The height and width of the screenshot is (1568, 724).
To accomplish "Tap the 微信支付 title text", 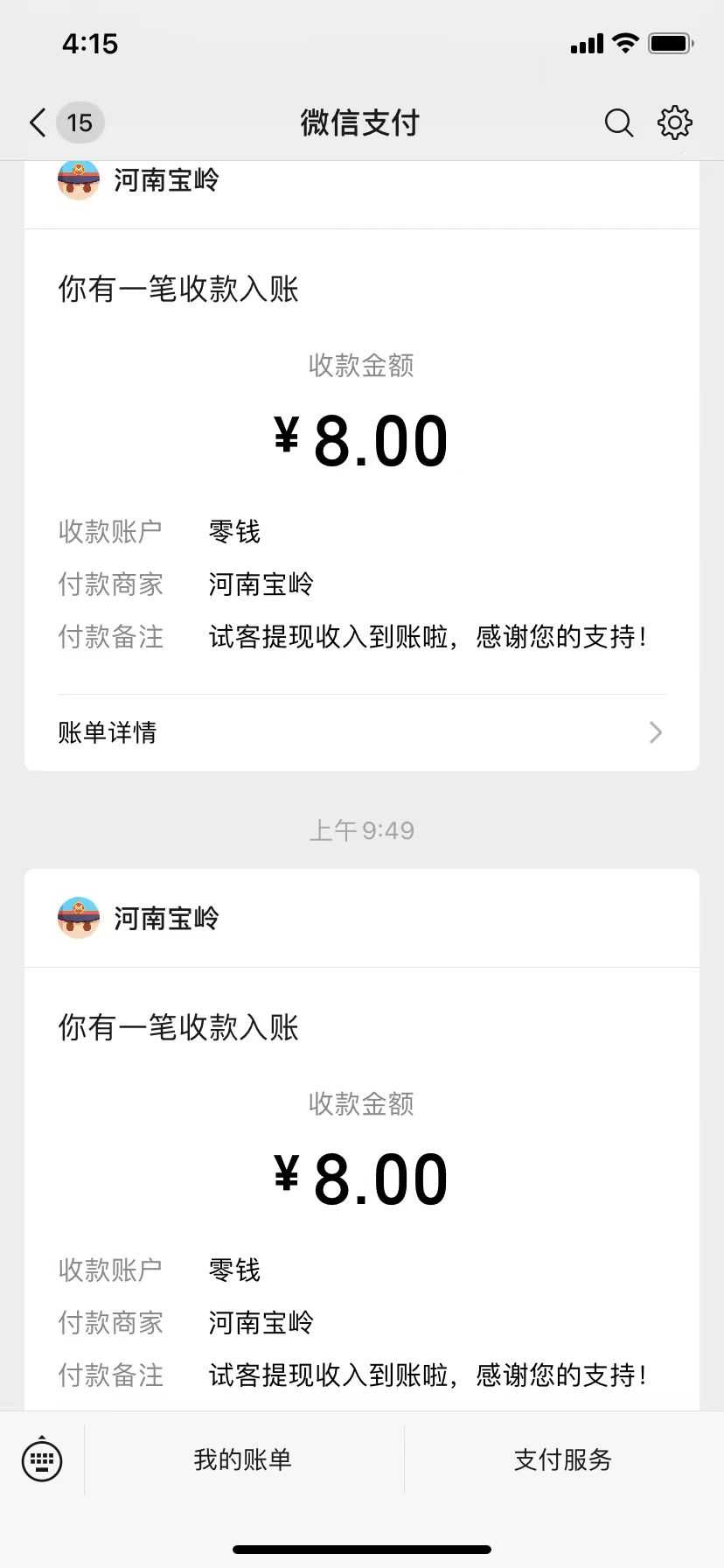I will (x=360, y=123).
